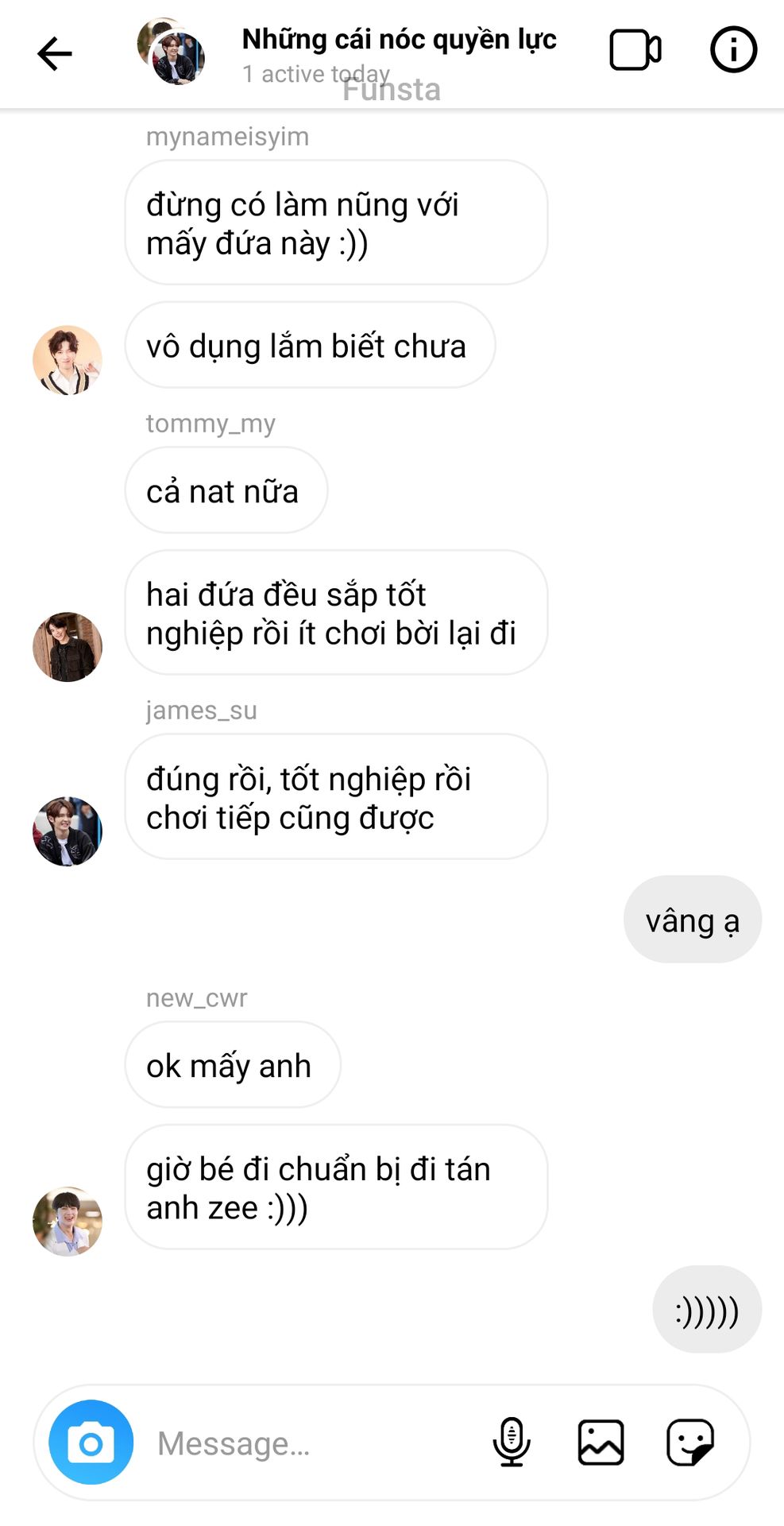The image size is (784, 1526).
Task: Go back using the arrow icon
Action: [x=54, y=54]
